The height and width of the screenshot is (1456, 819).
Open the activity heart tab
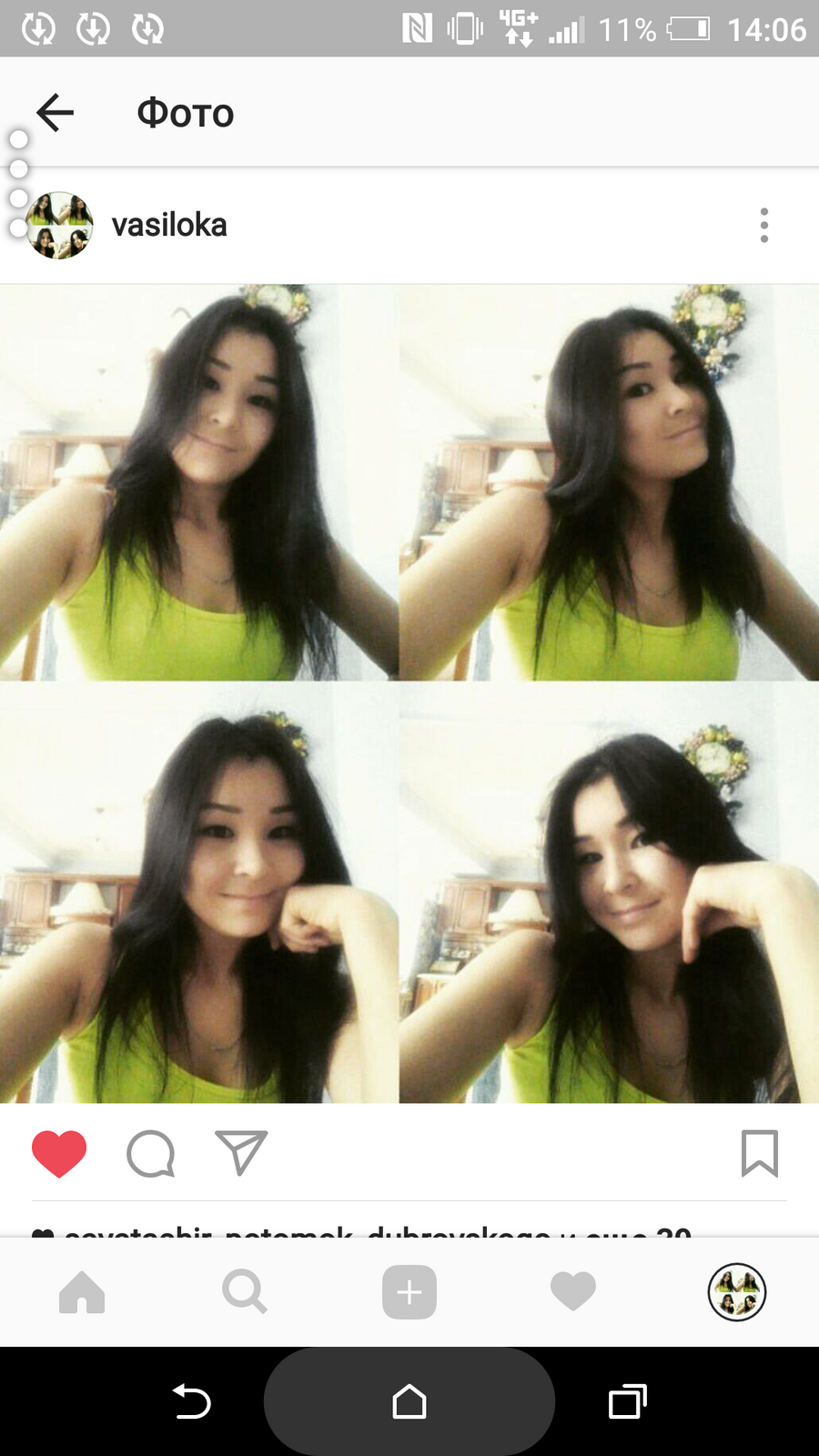[x=573, y=1291]
